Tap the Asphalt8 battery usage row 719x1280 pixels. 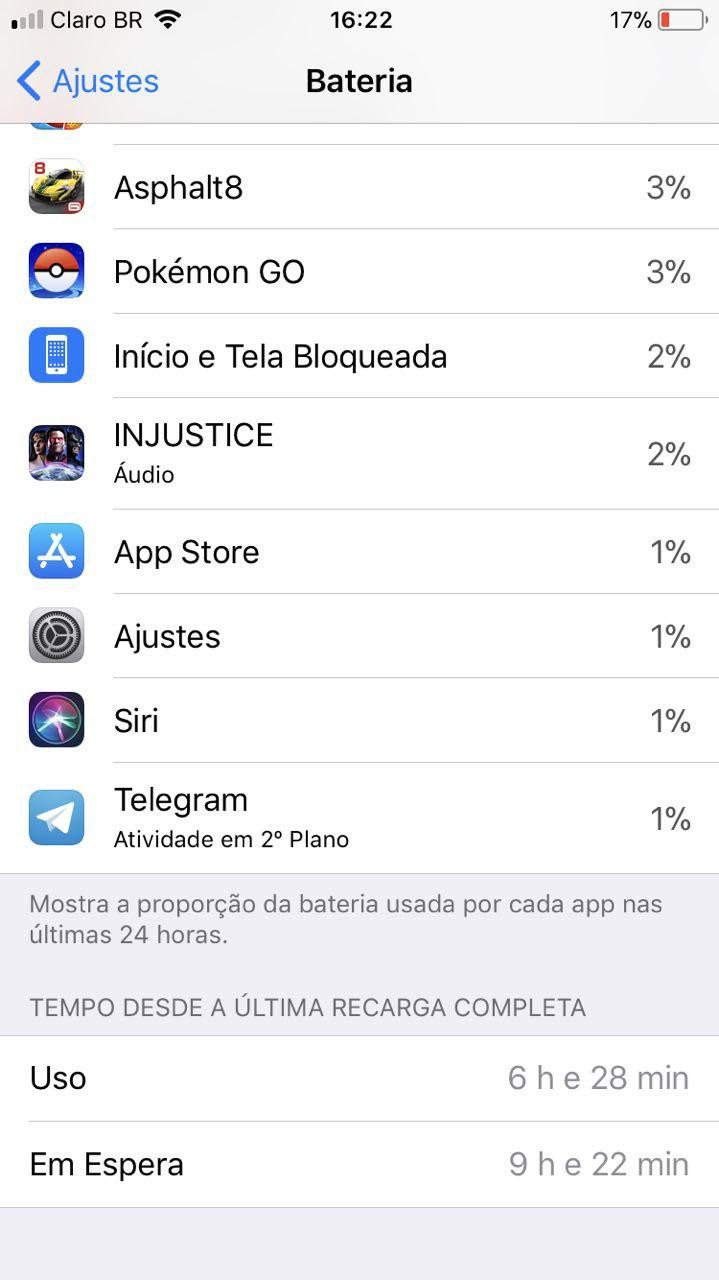click(360, 187)
